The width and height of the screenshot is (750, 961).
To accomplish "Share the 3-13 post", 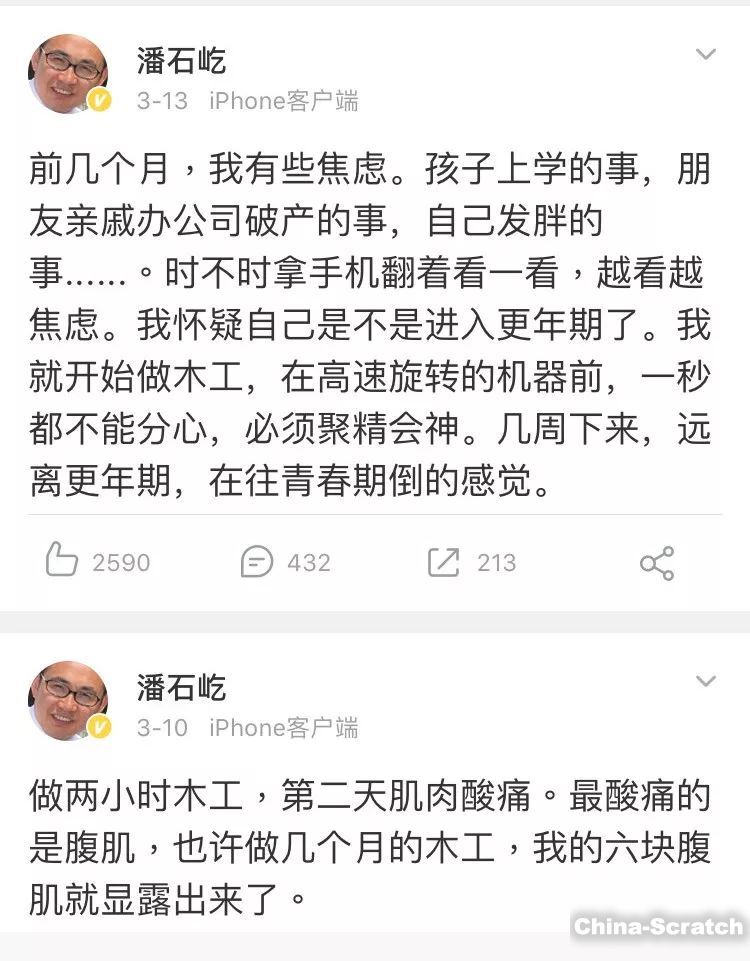I will tap(657, 563).
